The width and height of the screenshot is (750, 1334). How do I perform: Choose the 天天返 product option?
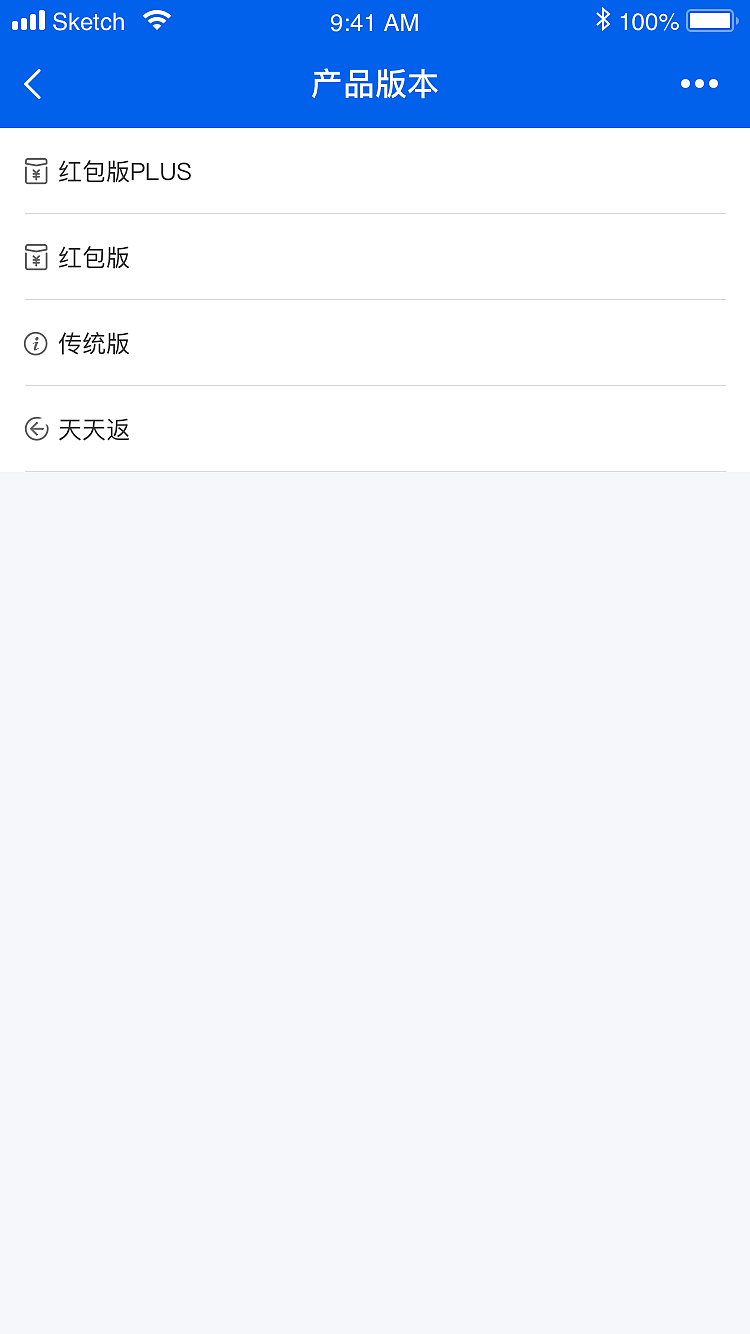click(x=375, y=429)
